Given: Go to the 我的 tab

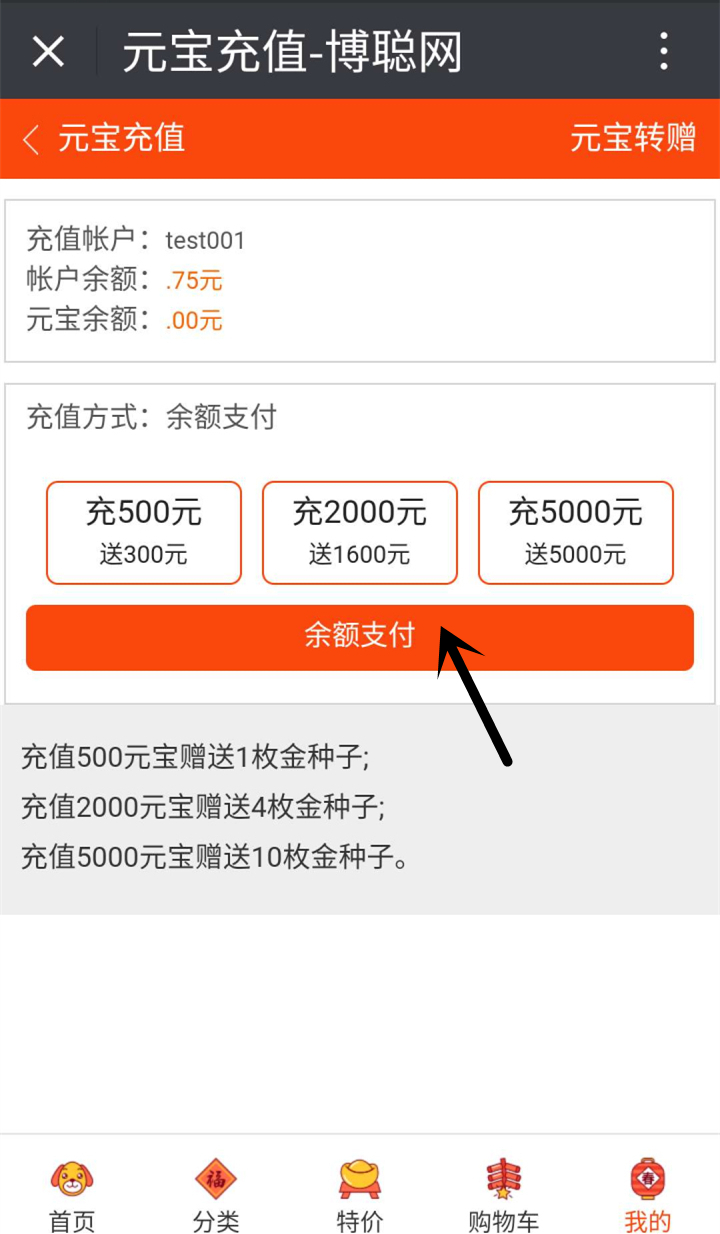Looking at the screenshot, I should click(x=648, y=1195).
